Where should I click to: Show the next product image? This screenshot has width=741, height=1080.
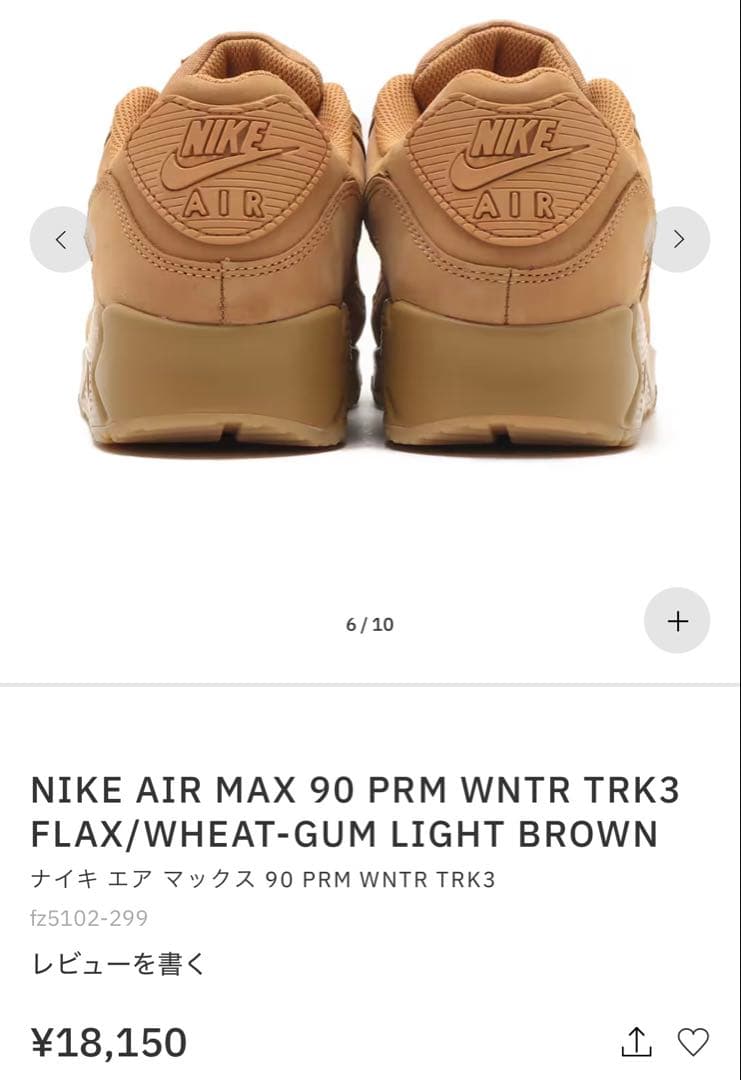click(679, 240)
